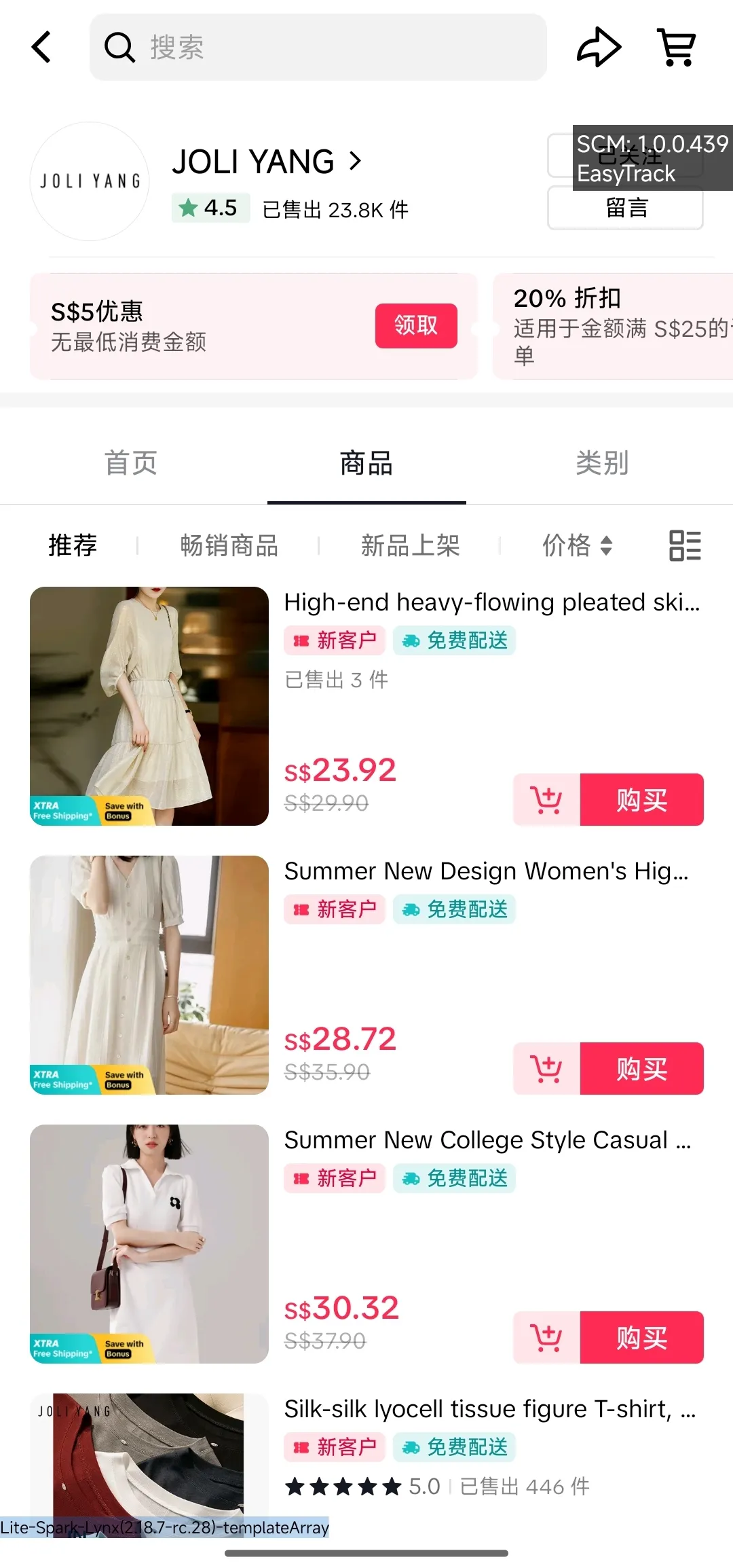The image size is (733, 1568).
Task: Click the share arrow icon
Action: (598, 46)
